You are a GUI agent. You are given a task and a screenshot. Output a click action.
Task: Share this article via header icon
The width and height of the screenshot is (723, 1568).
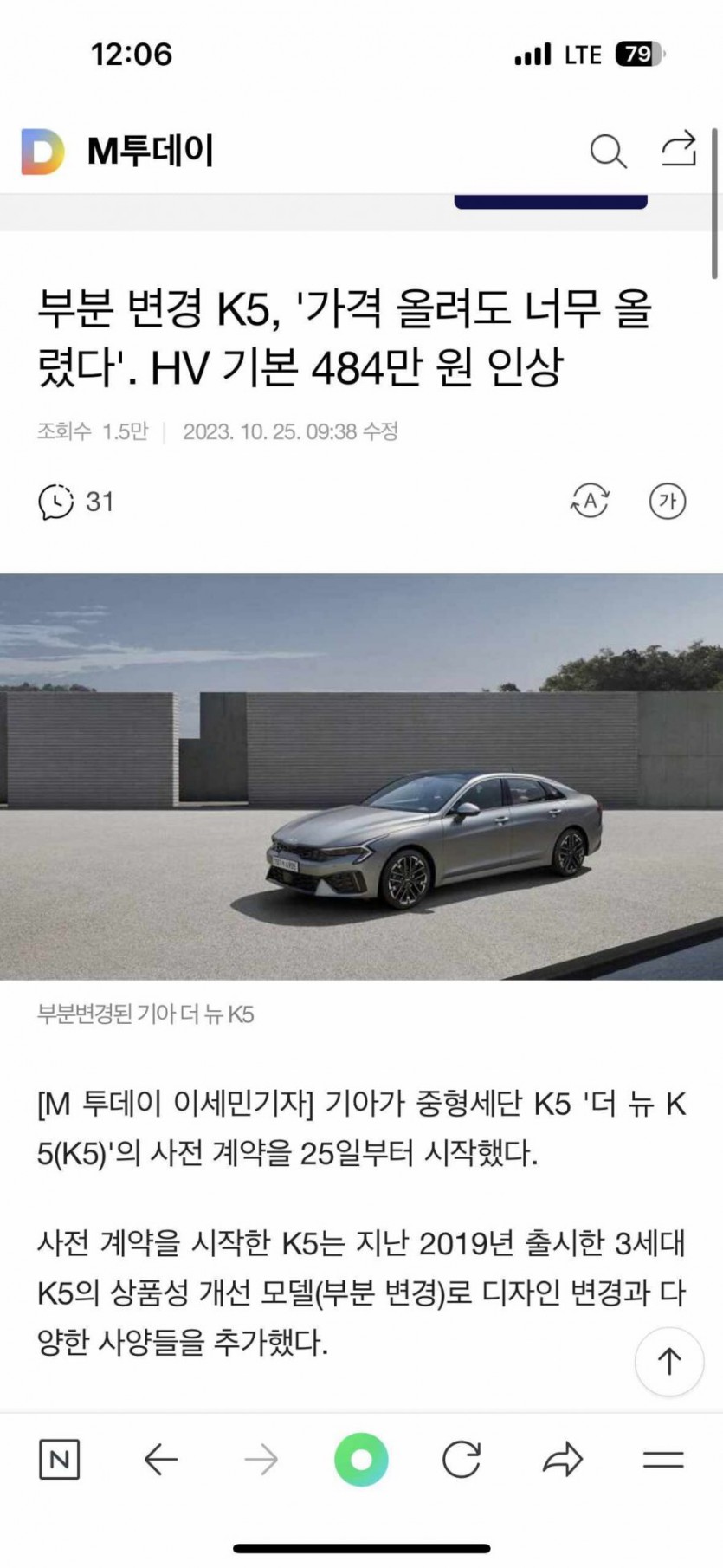point(679,149)
